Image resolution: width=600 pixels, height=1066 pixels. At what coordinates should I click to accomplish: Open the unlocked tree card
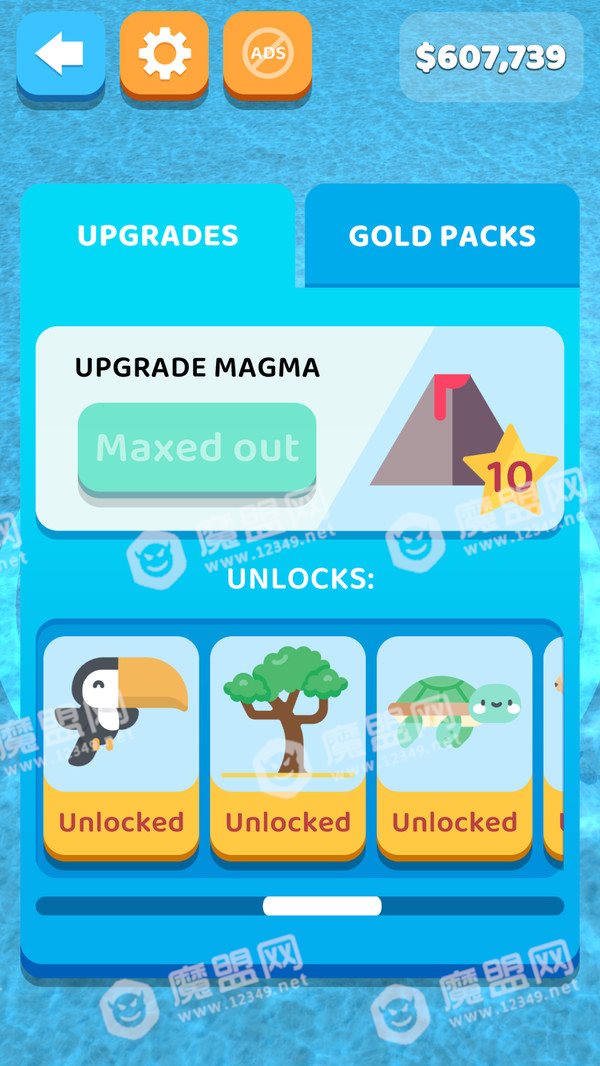[287, 748]
